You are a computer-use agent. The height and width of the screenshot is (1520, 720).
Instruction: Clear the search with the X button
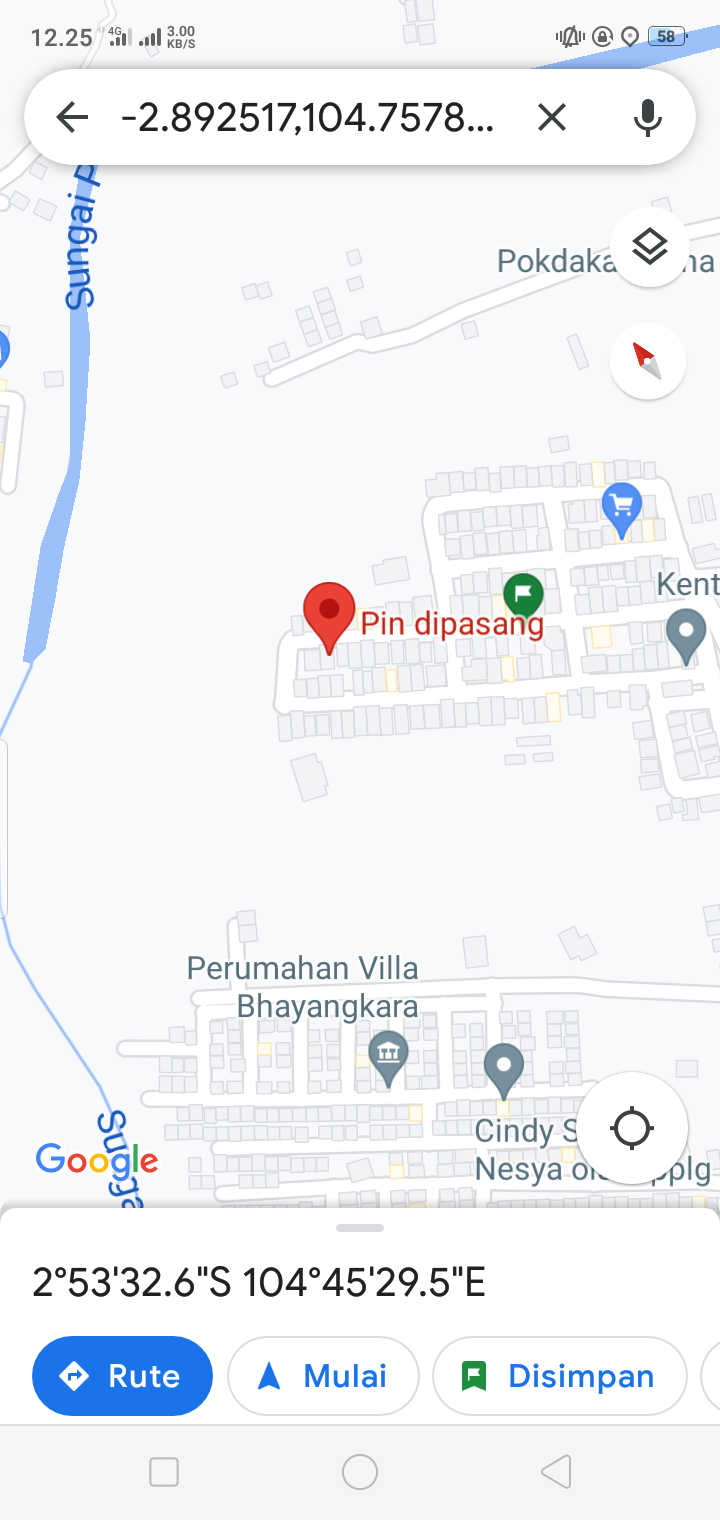[552, 116]
